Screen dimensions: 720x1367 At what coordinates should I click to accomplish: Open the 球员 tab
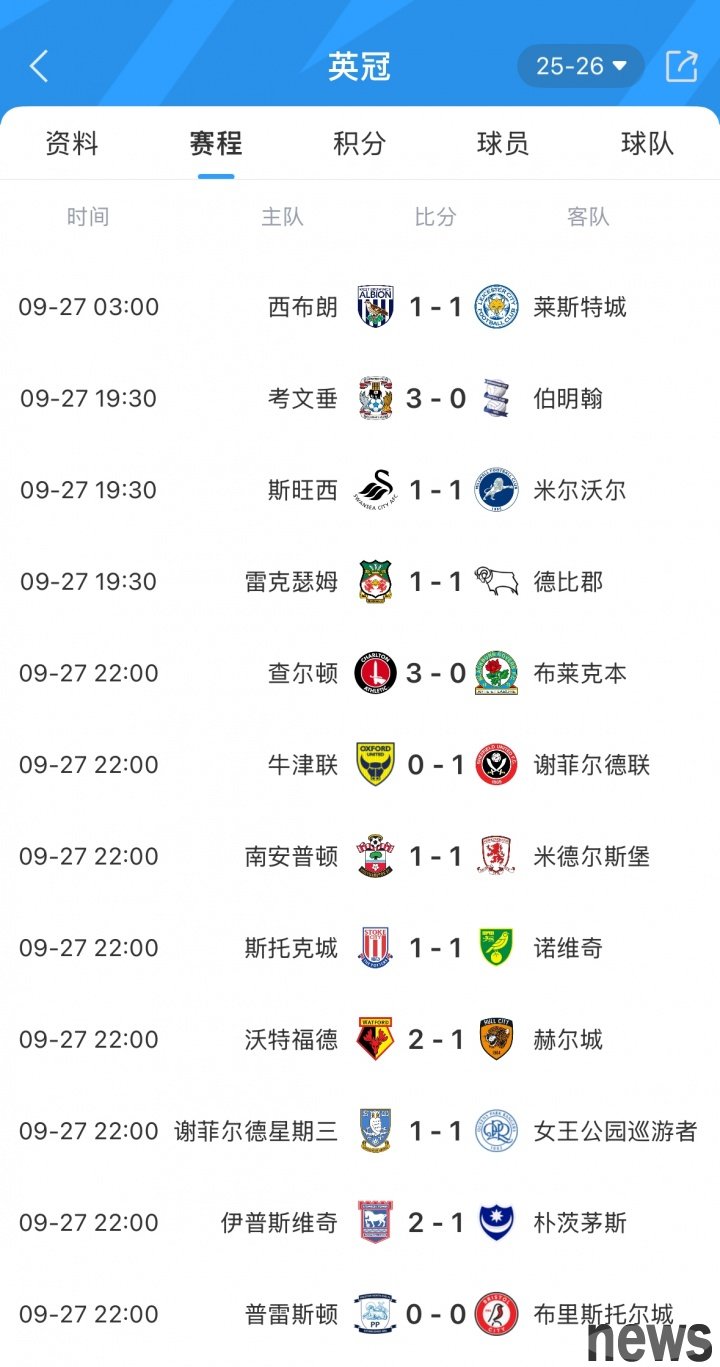[x=503, y=143]
